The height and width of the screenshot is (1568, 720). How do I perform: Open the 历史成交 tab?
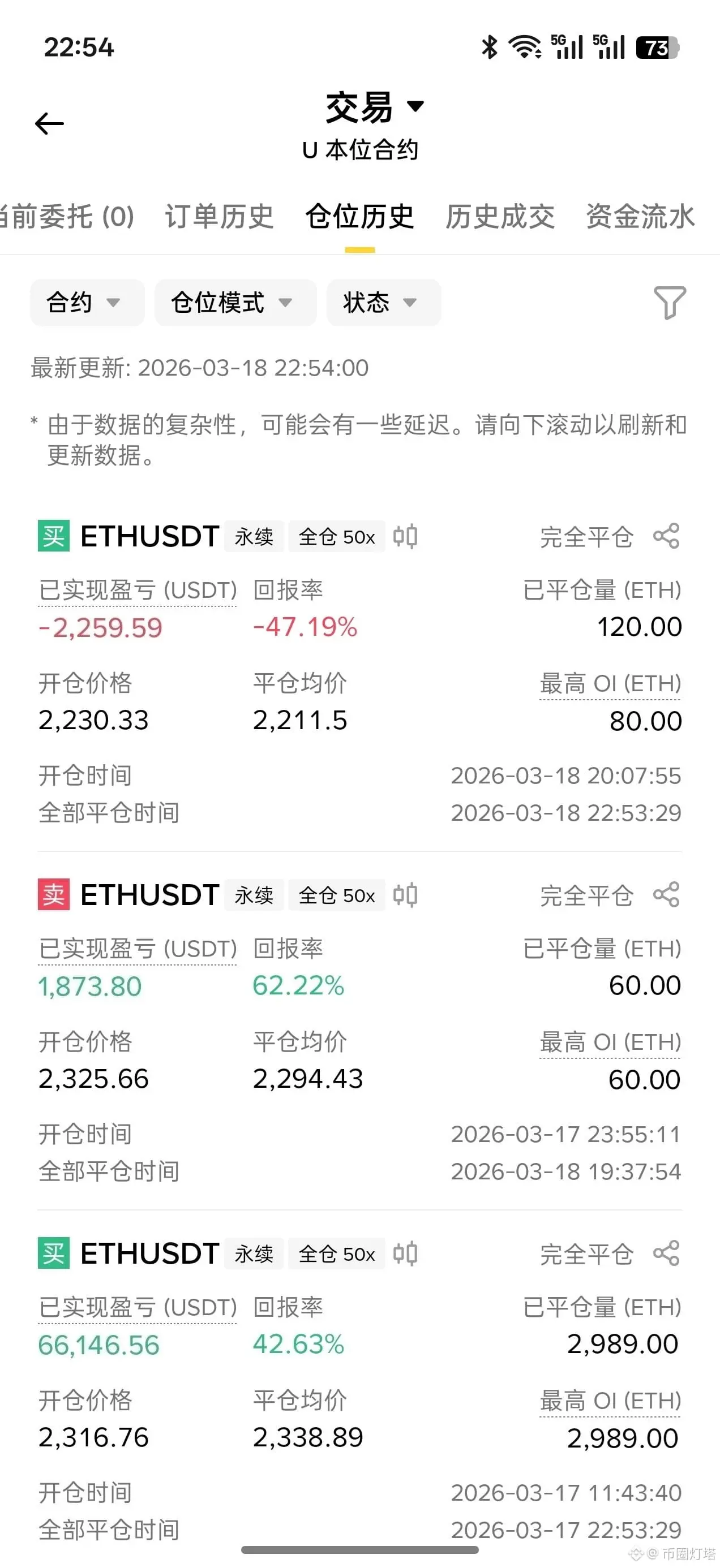pos(499,217)
